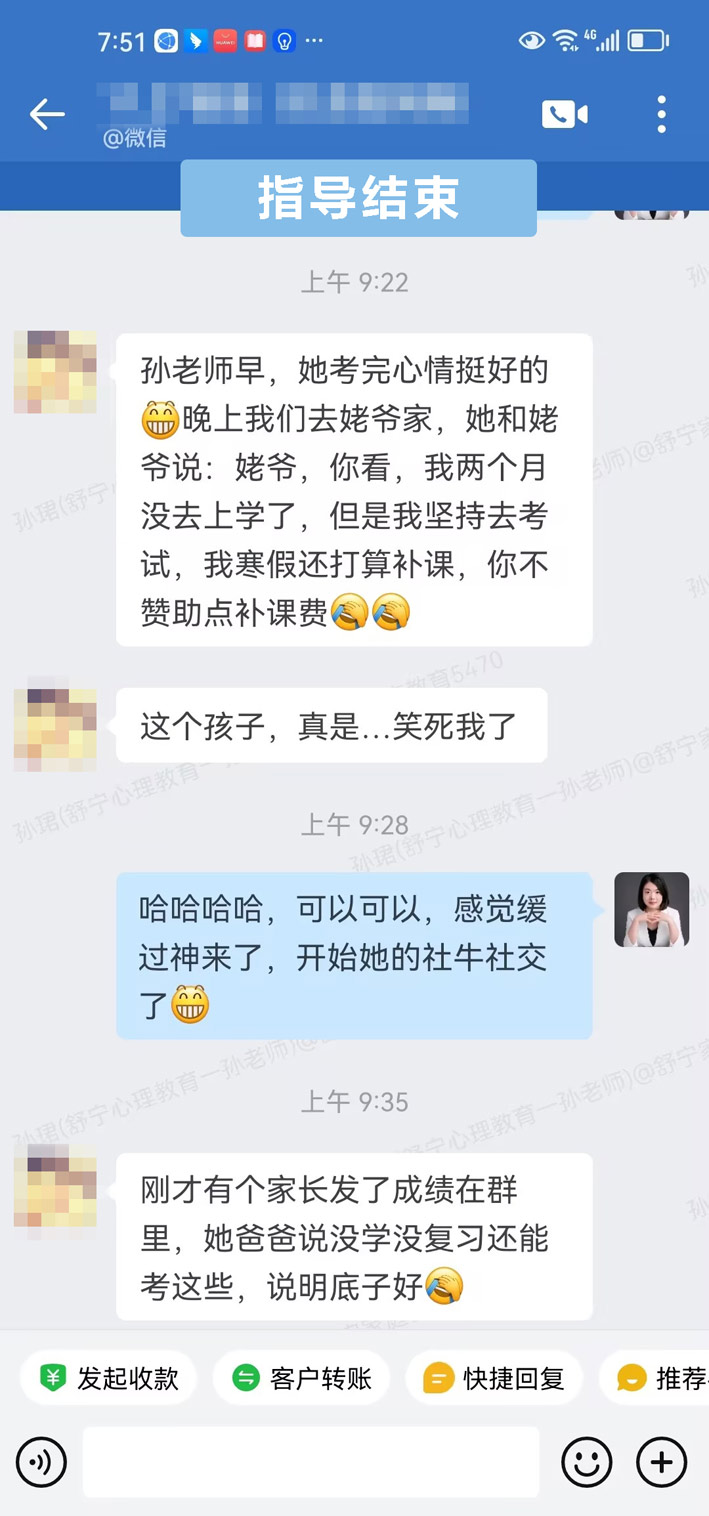This screenshot has width=709, height=1516.
Task: Tap the partially visible 推荐 chip
Action: (x=660, y=1379)
